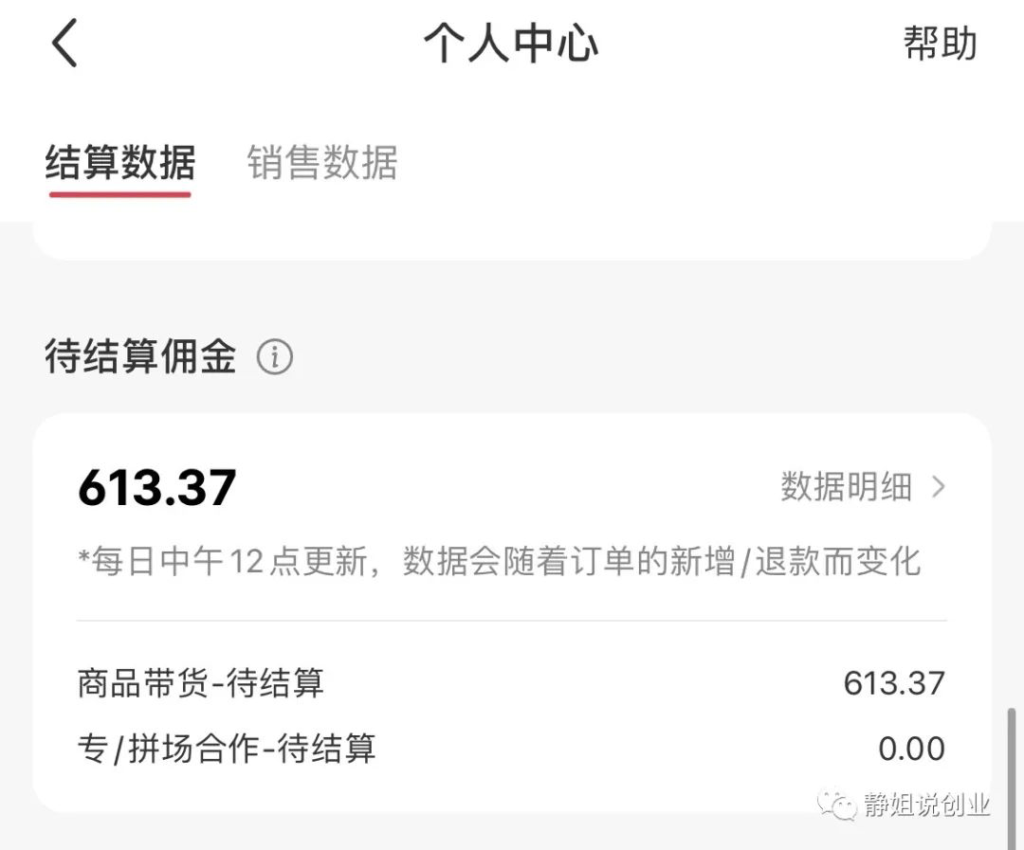Open the 帮助 help page
This screenshot has width=1024, height=850.
pyautogui.click(x=939, y=44)
